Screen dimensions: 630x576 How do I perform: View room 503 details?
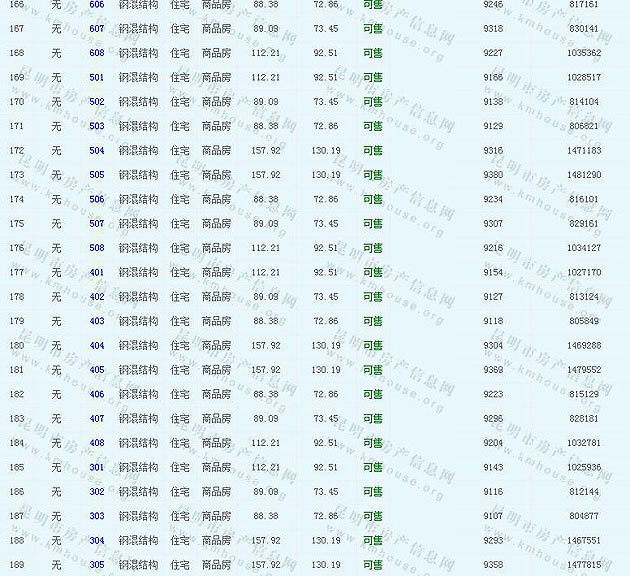click(96, 126)
